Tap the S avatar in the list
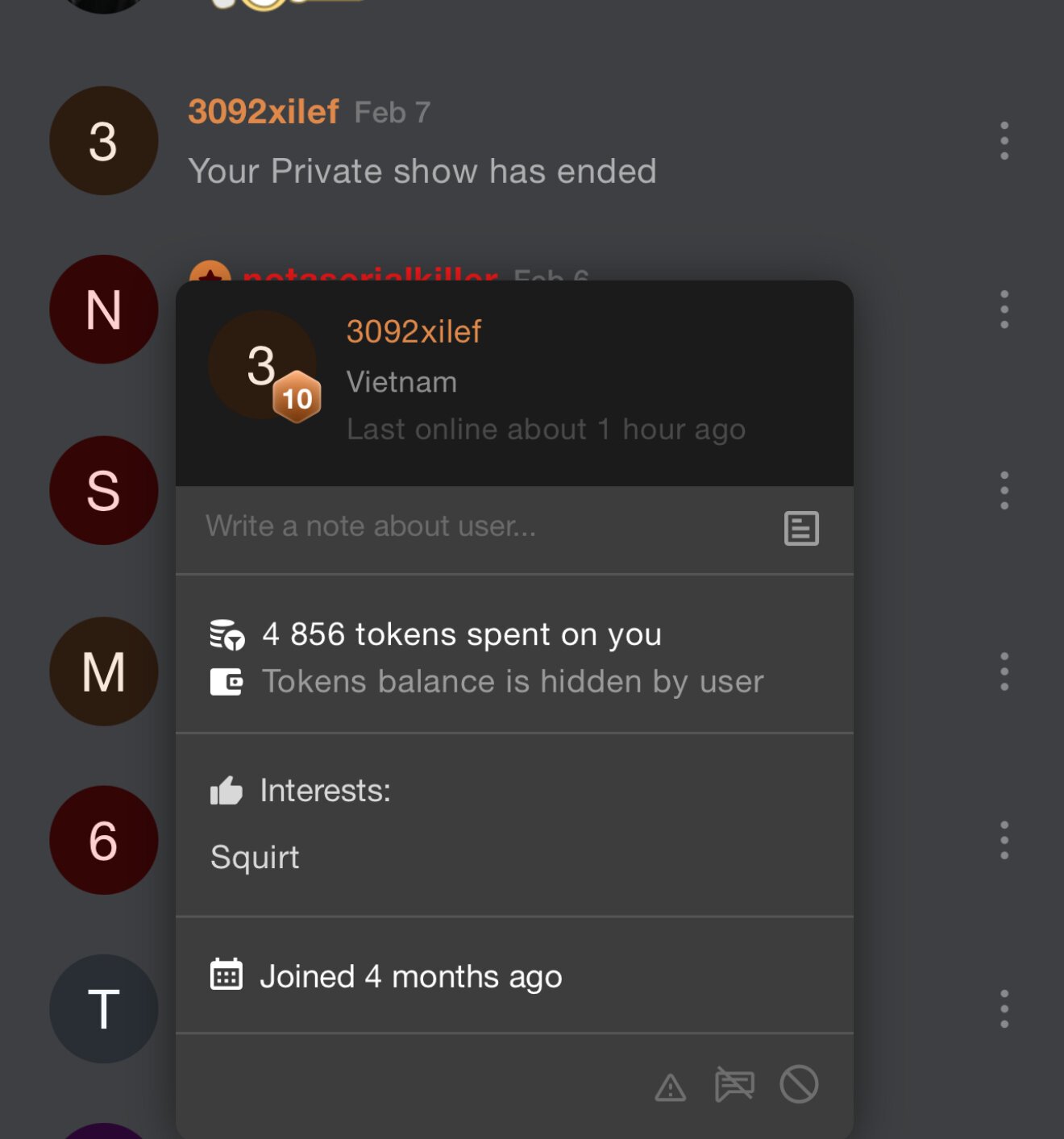 [x=104, y=490]
